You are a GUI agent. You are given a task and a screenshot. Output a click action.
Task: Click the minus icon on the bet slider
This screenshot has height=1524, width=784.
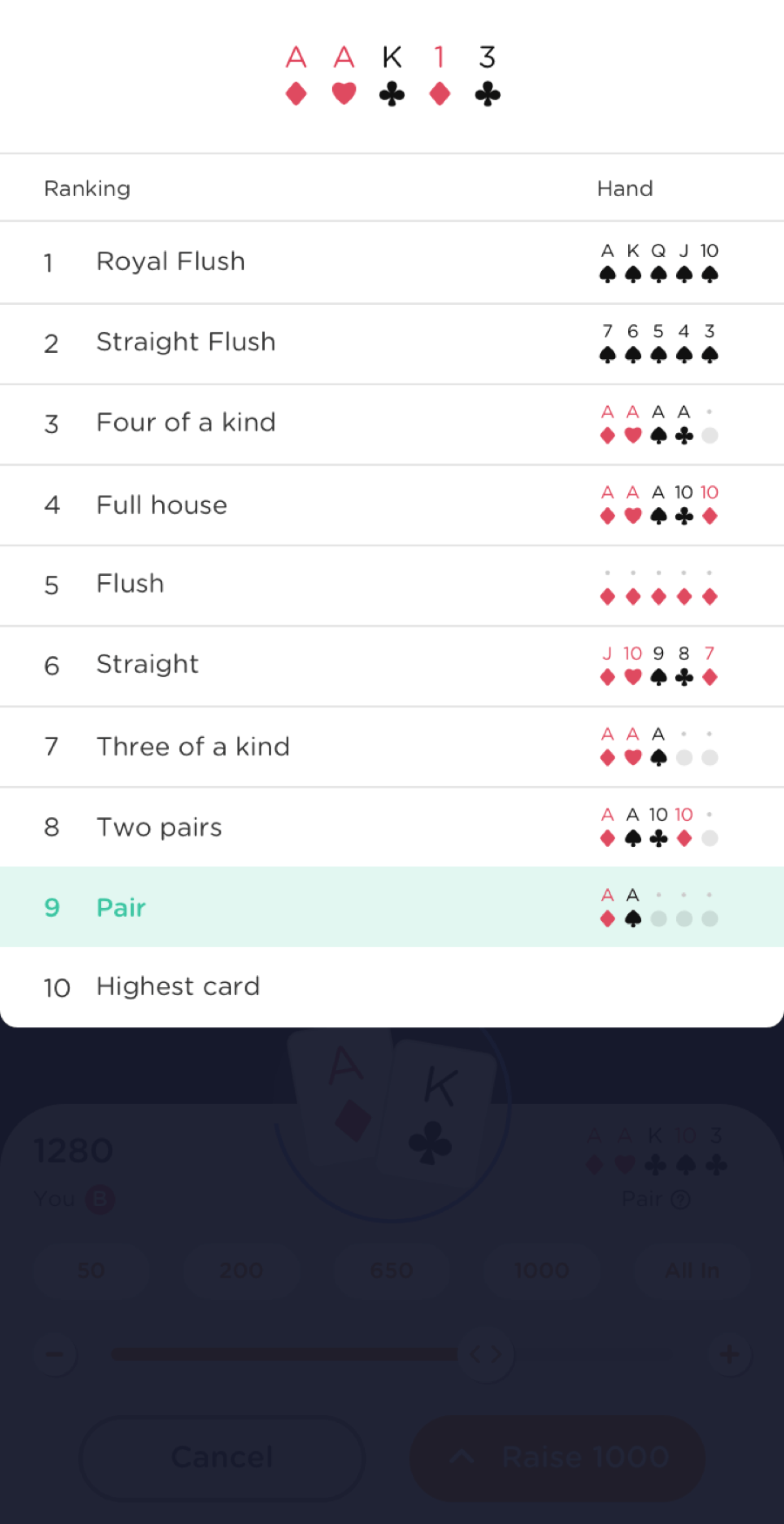pos(54,1355)
